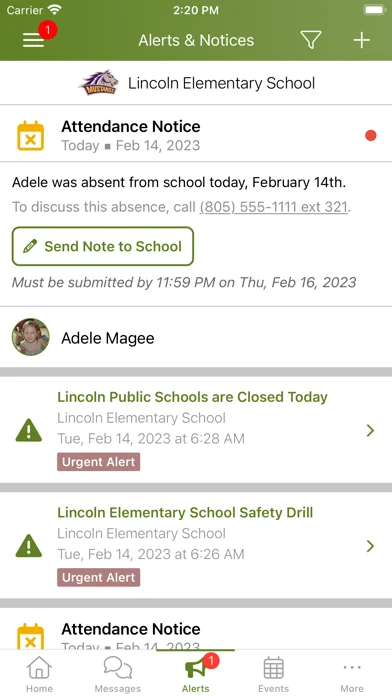The height and width of the screenshot is (696, 392).
Task: Open the alerts filter
Action: point(310,40)
